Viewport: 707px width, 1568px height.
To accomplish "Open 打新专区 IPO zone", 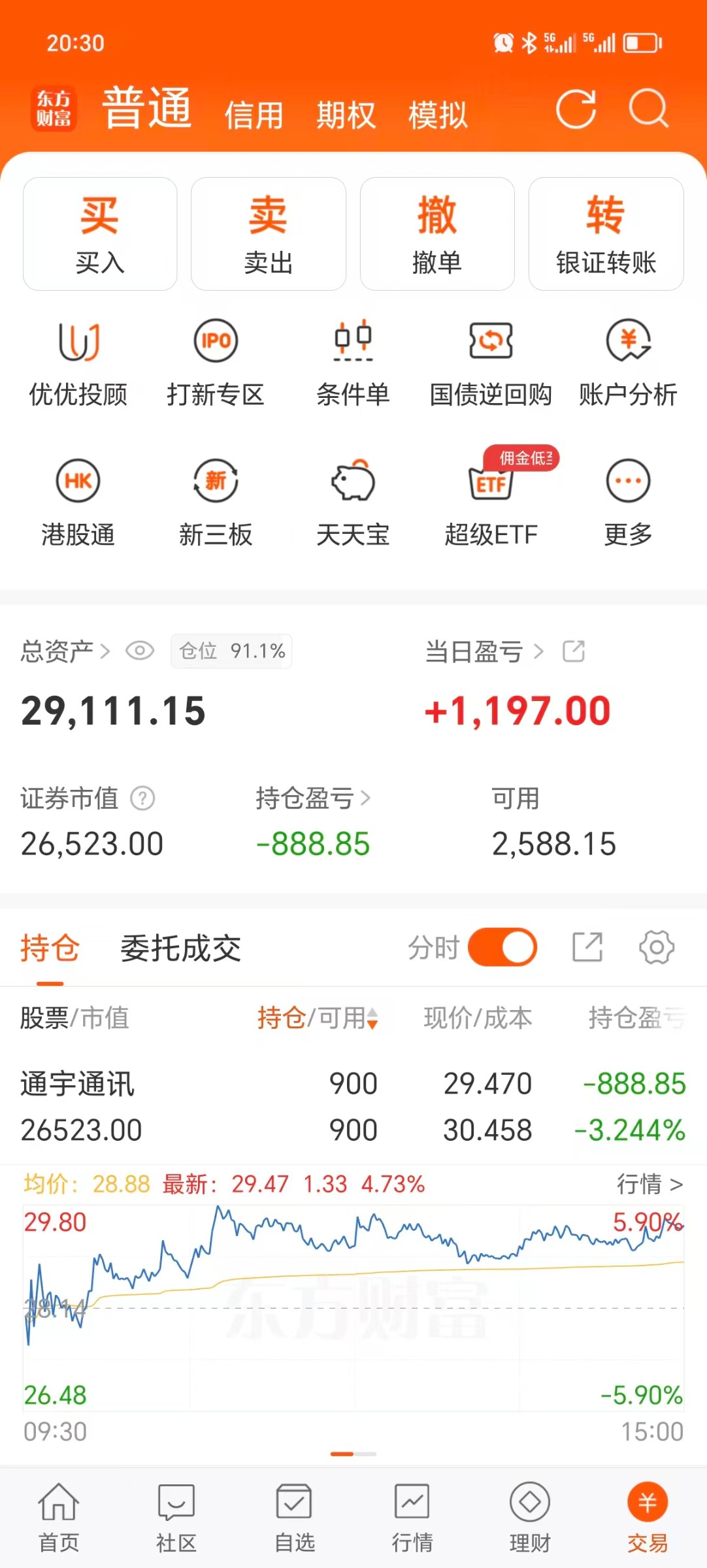I will [x=216, y=363].
